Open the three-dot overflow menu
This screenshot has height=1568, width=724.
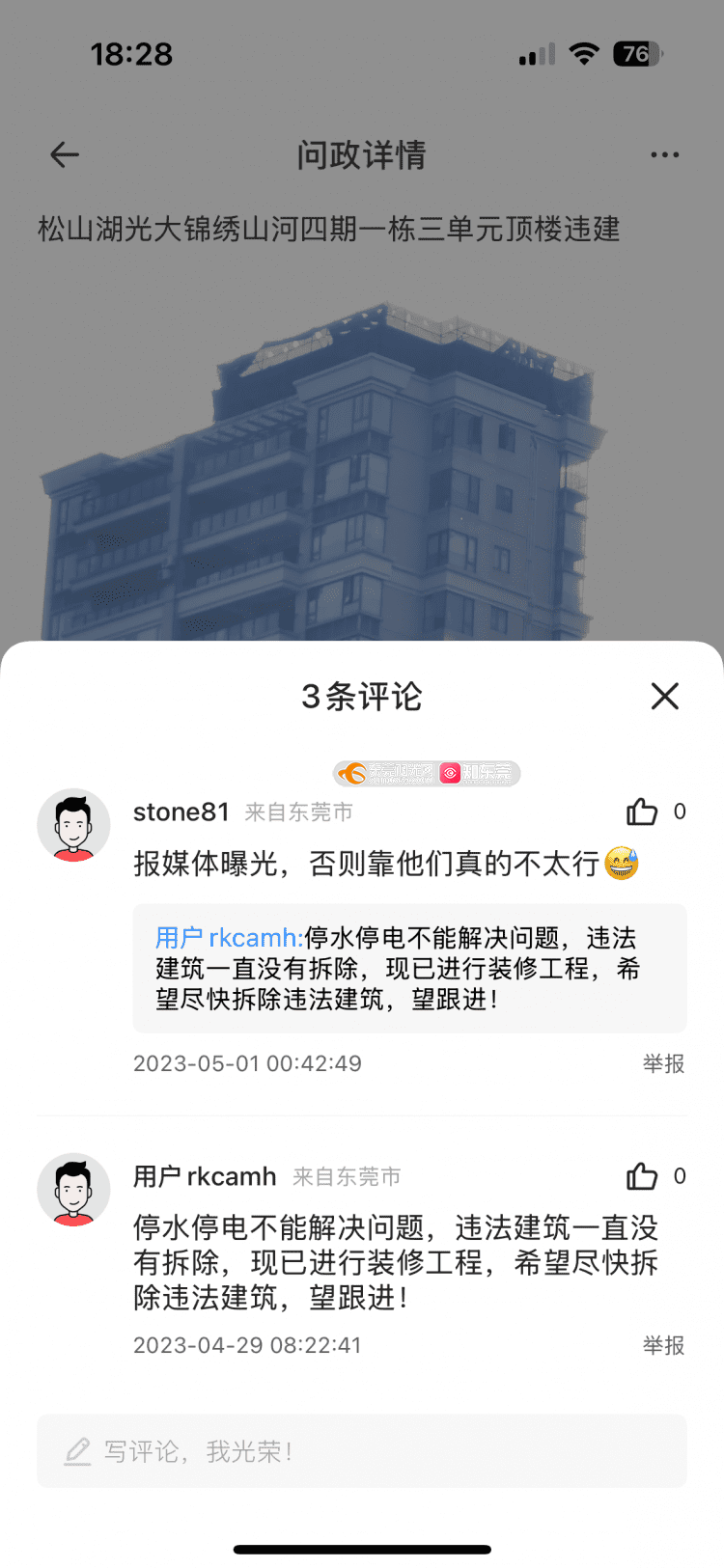pos(664,154)
